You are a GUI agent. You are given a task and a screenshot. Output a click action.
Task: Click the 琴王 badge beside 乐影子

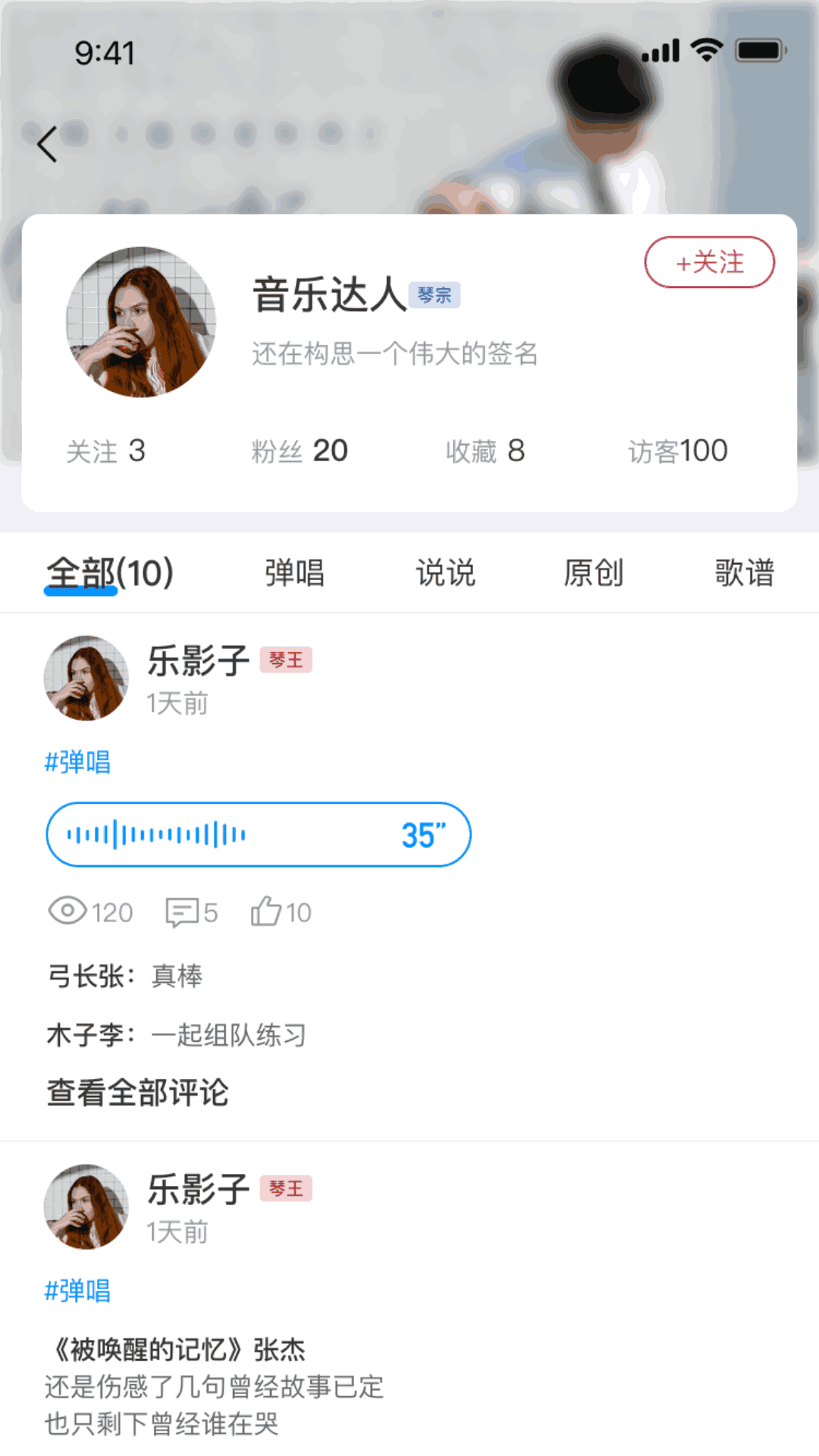287,660
